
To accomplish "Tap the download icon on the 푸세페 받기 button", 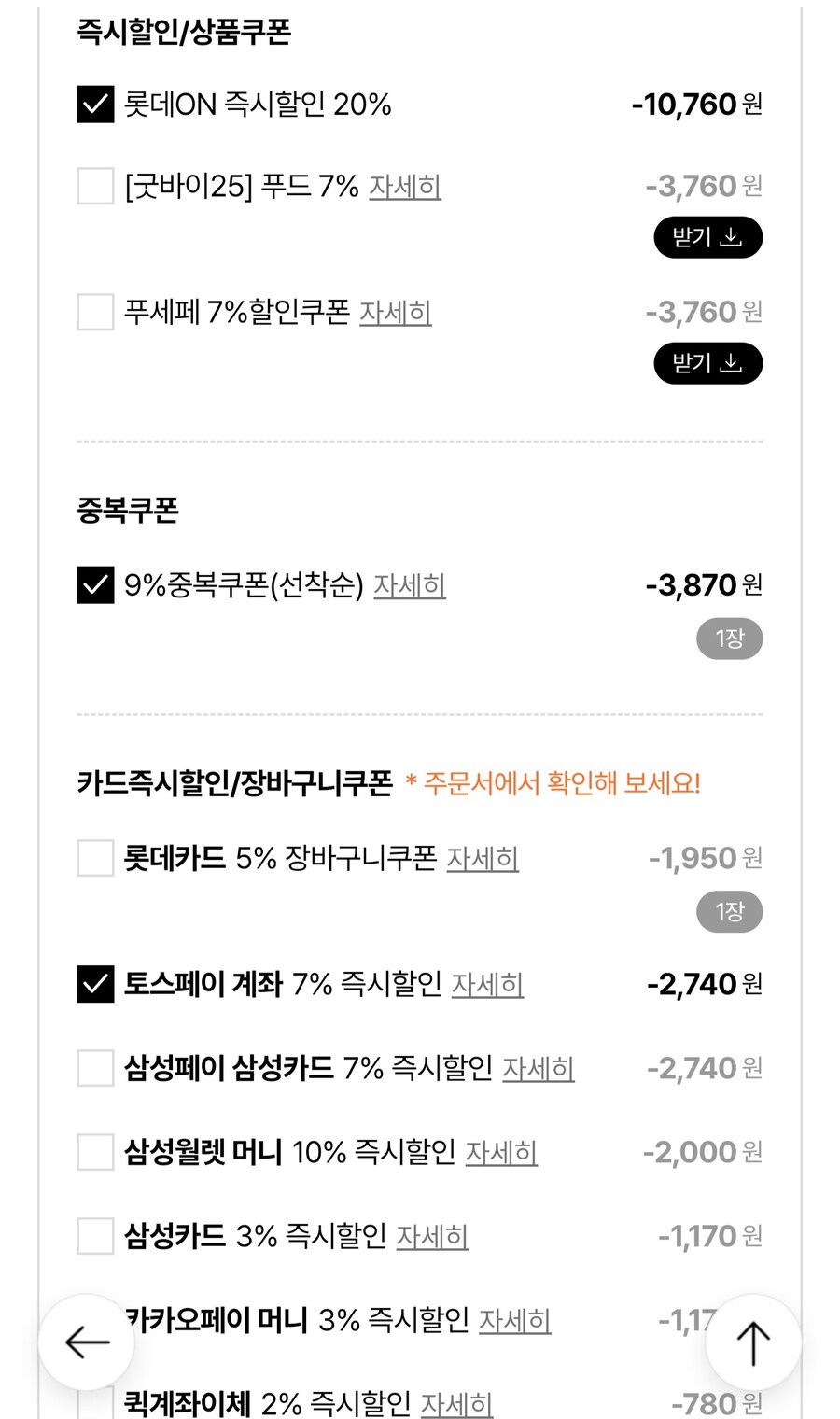I will pos(733,363).
